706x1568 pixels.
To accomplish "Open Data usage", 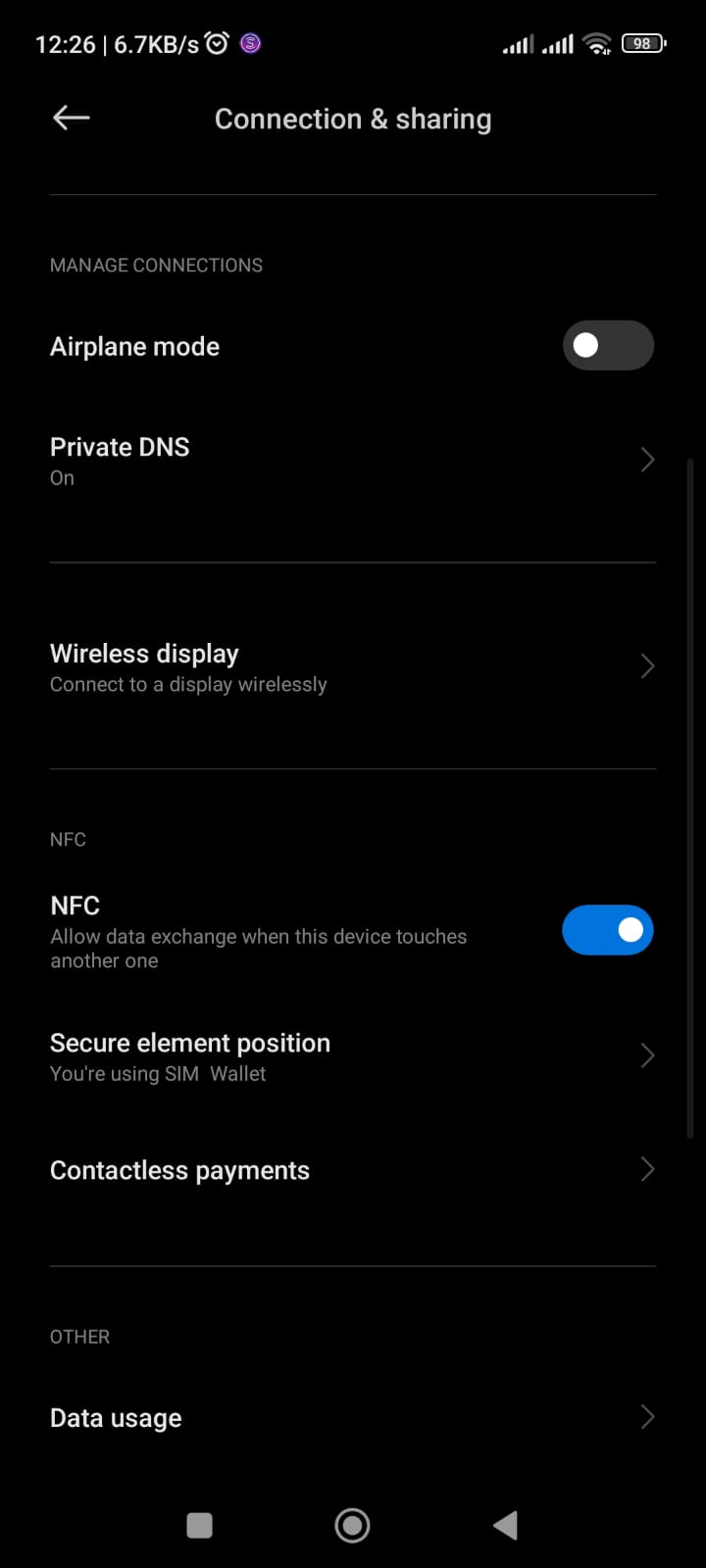I will click(353, 1417).
